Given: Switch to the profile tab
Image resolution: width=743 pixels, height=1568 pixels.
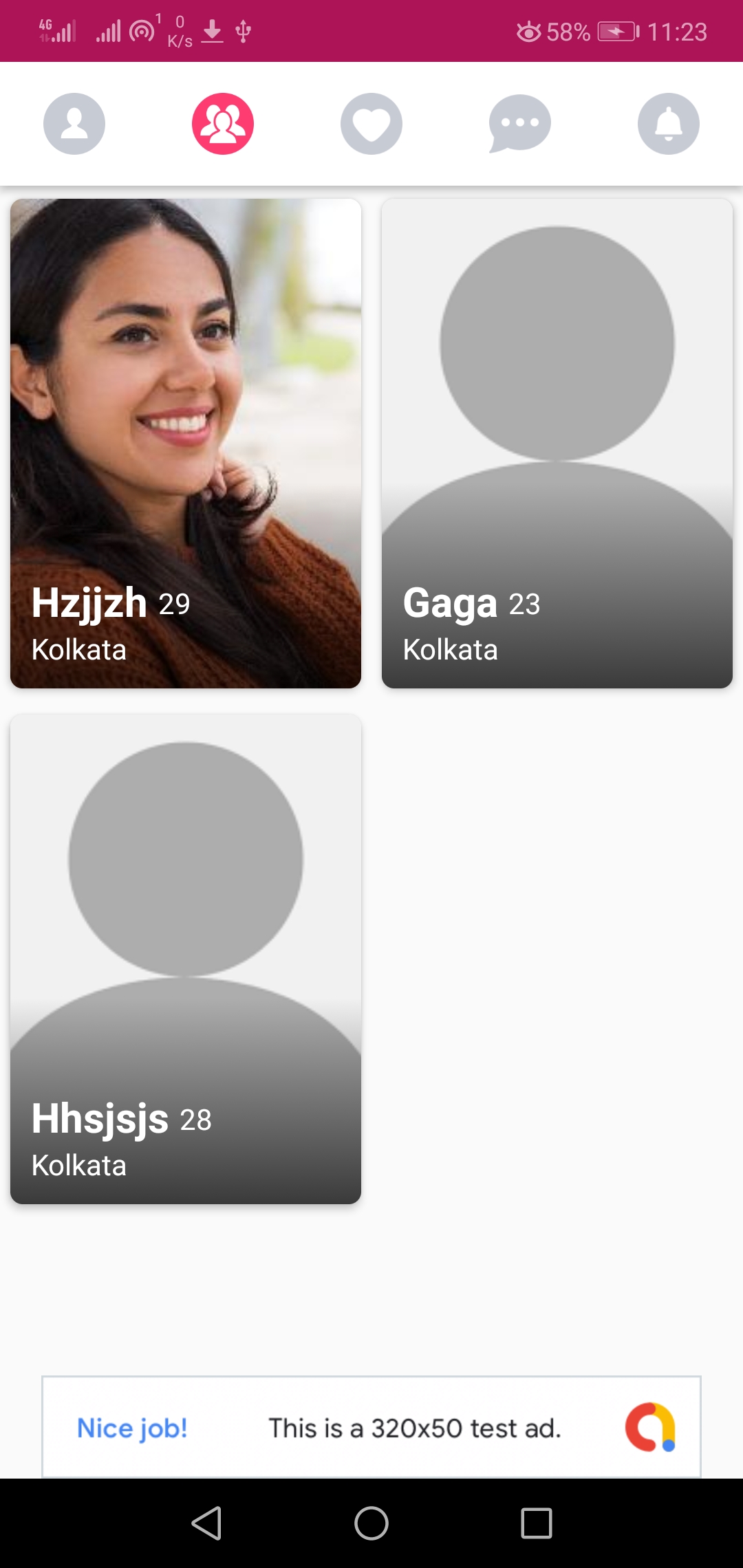Looking at the screenshot, I should [x=74, y=124].
